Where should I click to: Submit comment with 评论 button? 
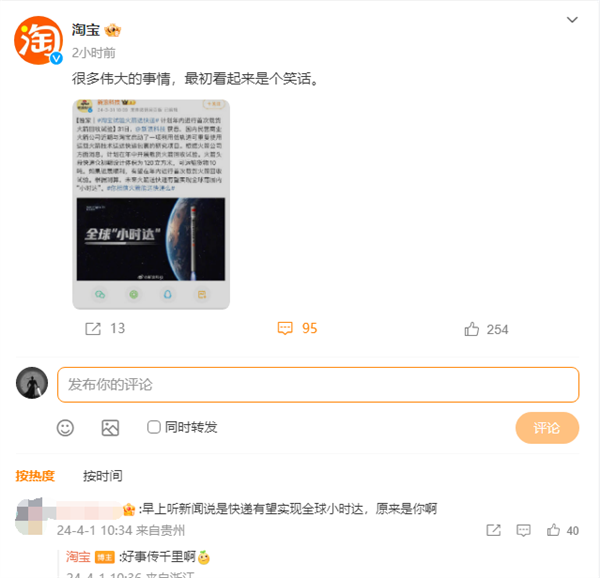pos(547,428)
